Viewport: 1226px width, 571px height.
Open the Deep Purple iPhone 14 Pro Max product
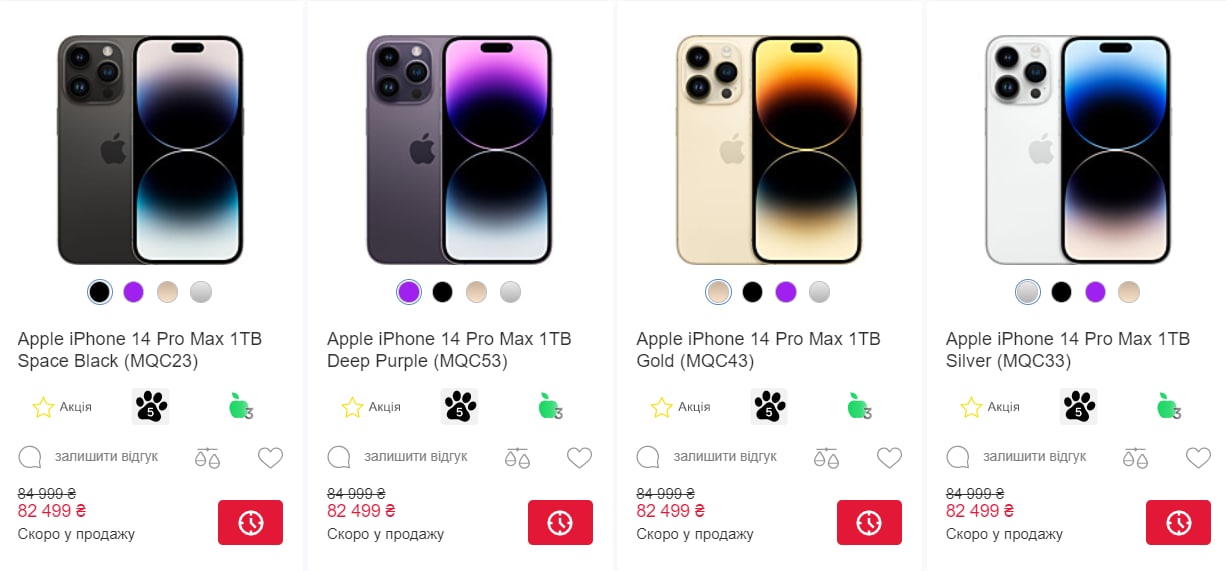coord(449,349)
